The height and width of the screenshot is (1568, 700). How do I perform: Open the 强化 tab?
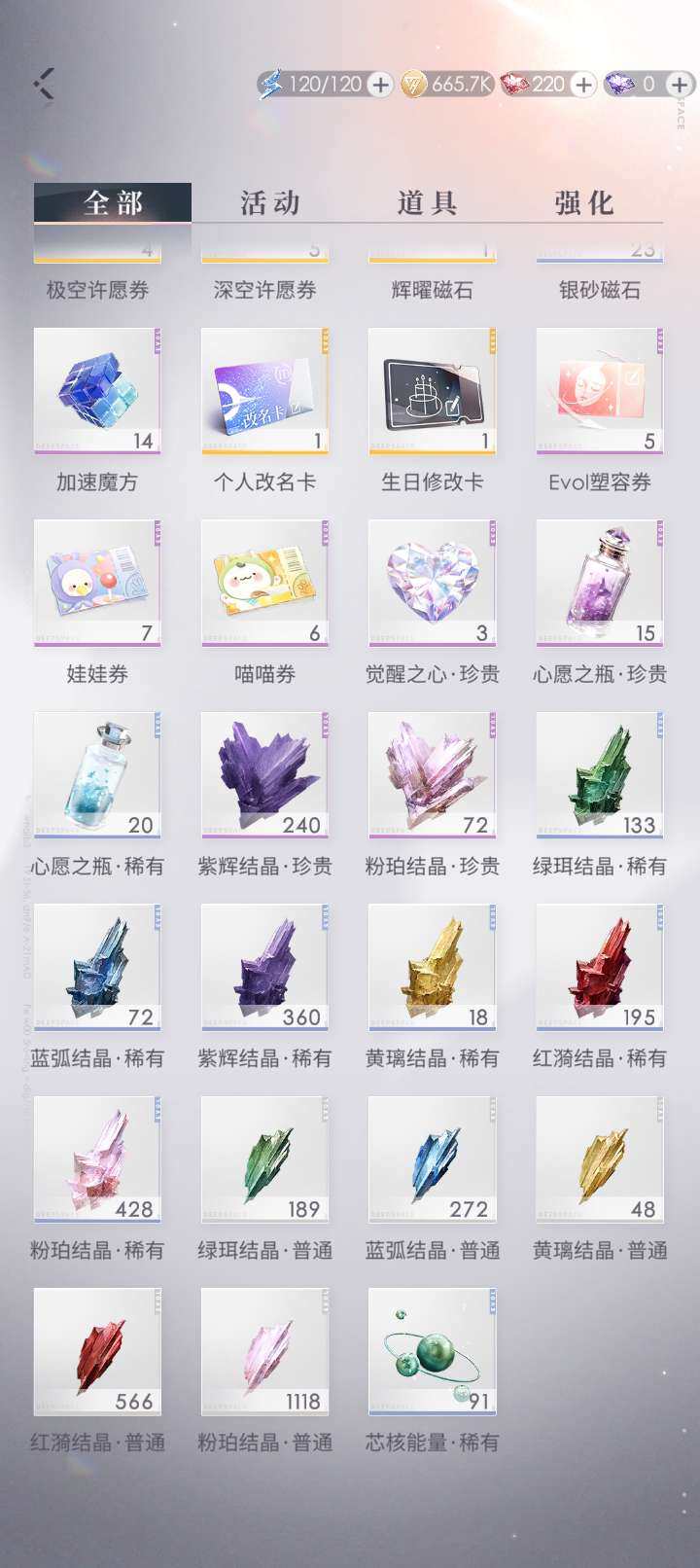[583, 202]
